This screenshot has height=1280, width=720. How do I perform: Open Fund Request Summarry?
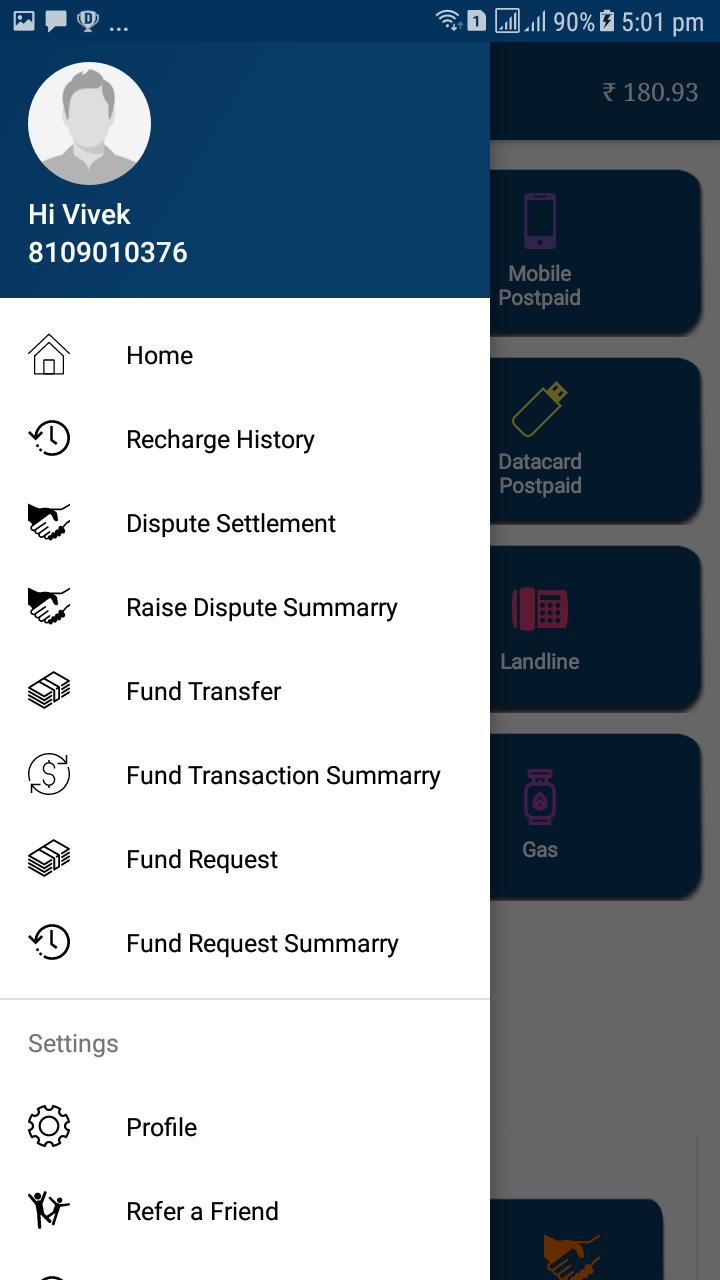tap(262, 944)
